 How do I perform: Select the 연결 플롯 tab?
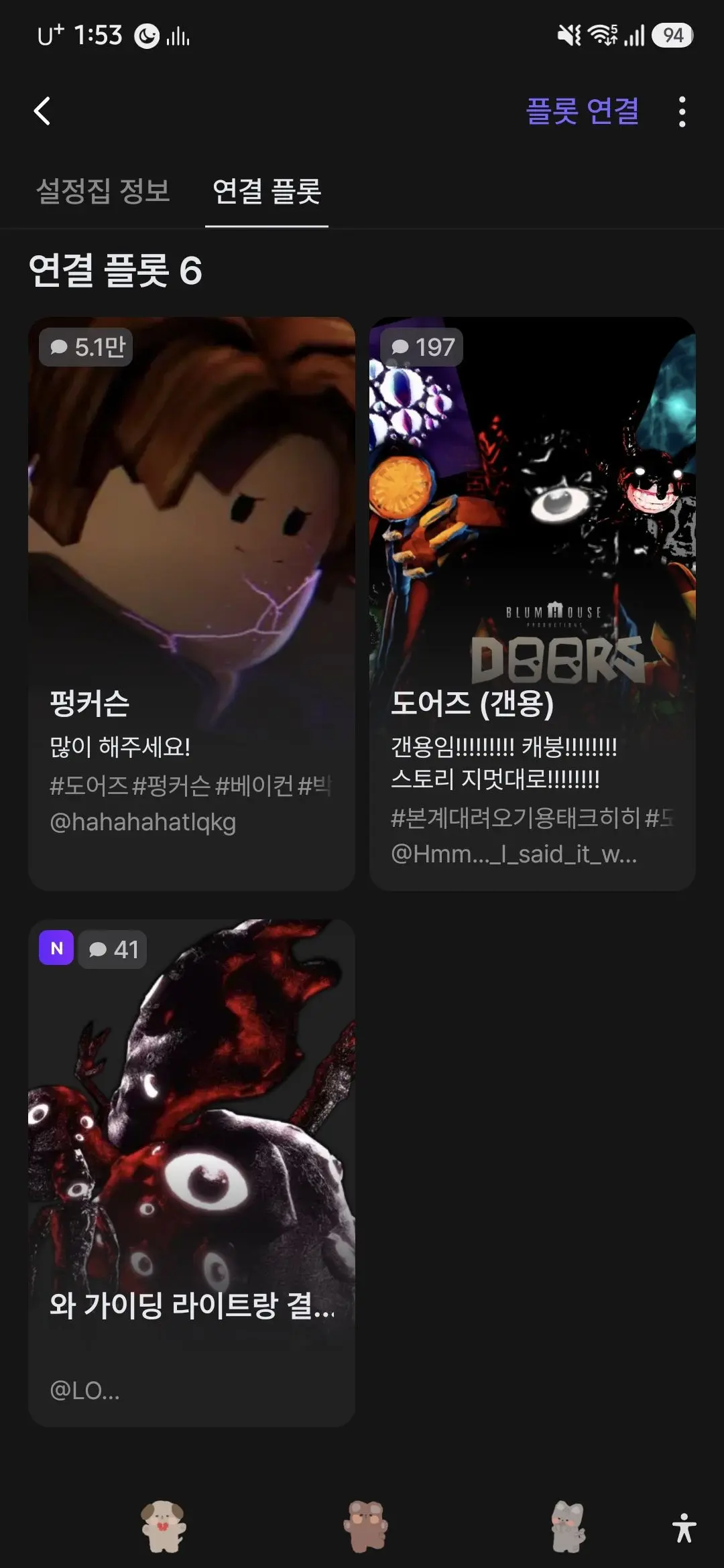click(267, 191)
